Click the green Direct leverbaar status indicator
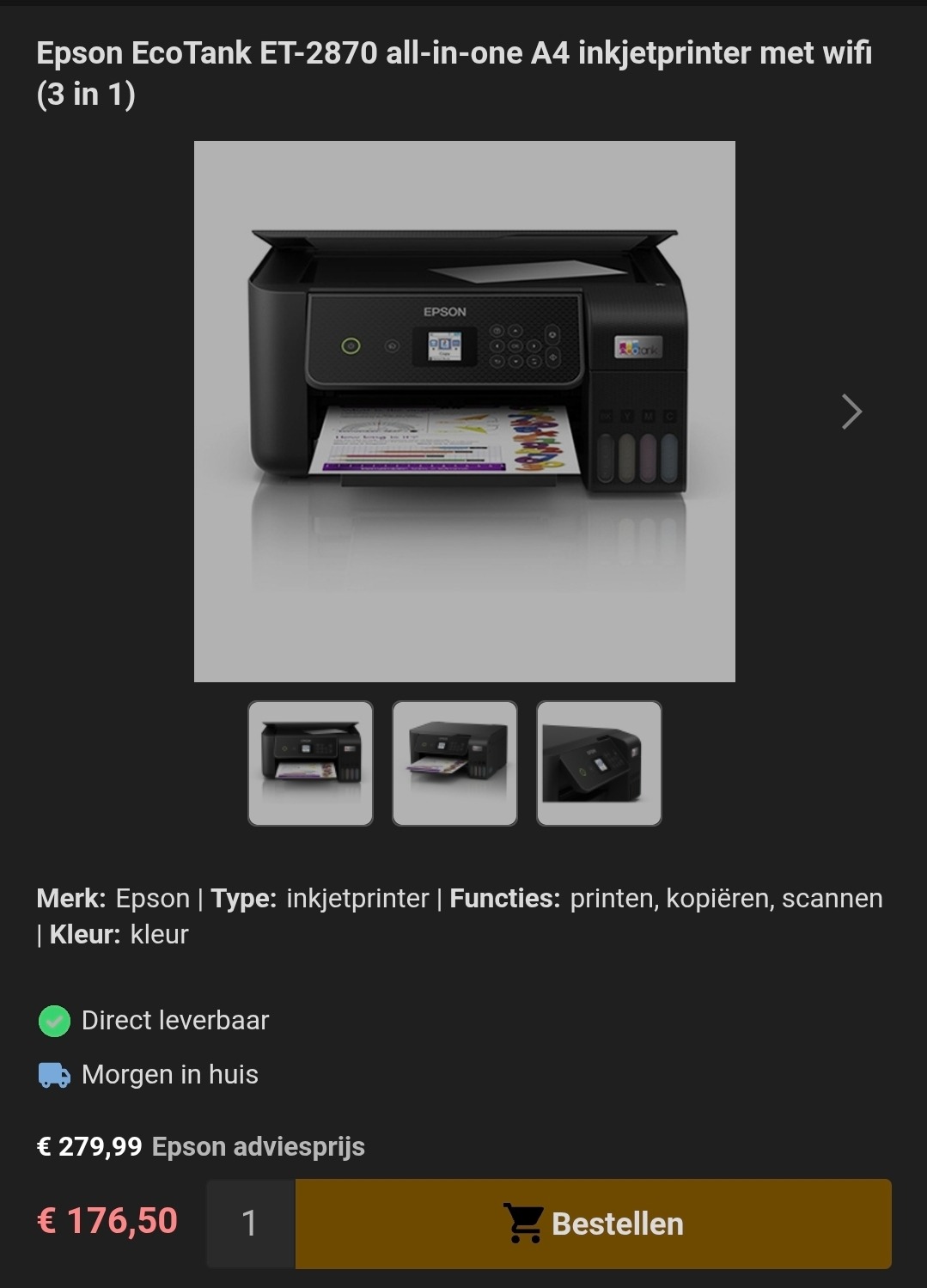Viewport: 927px width, 1288px height. point(53,1020)
